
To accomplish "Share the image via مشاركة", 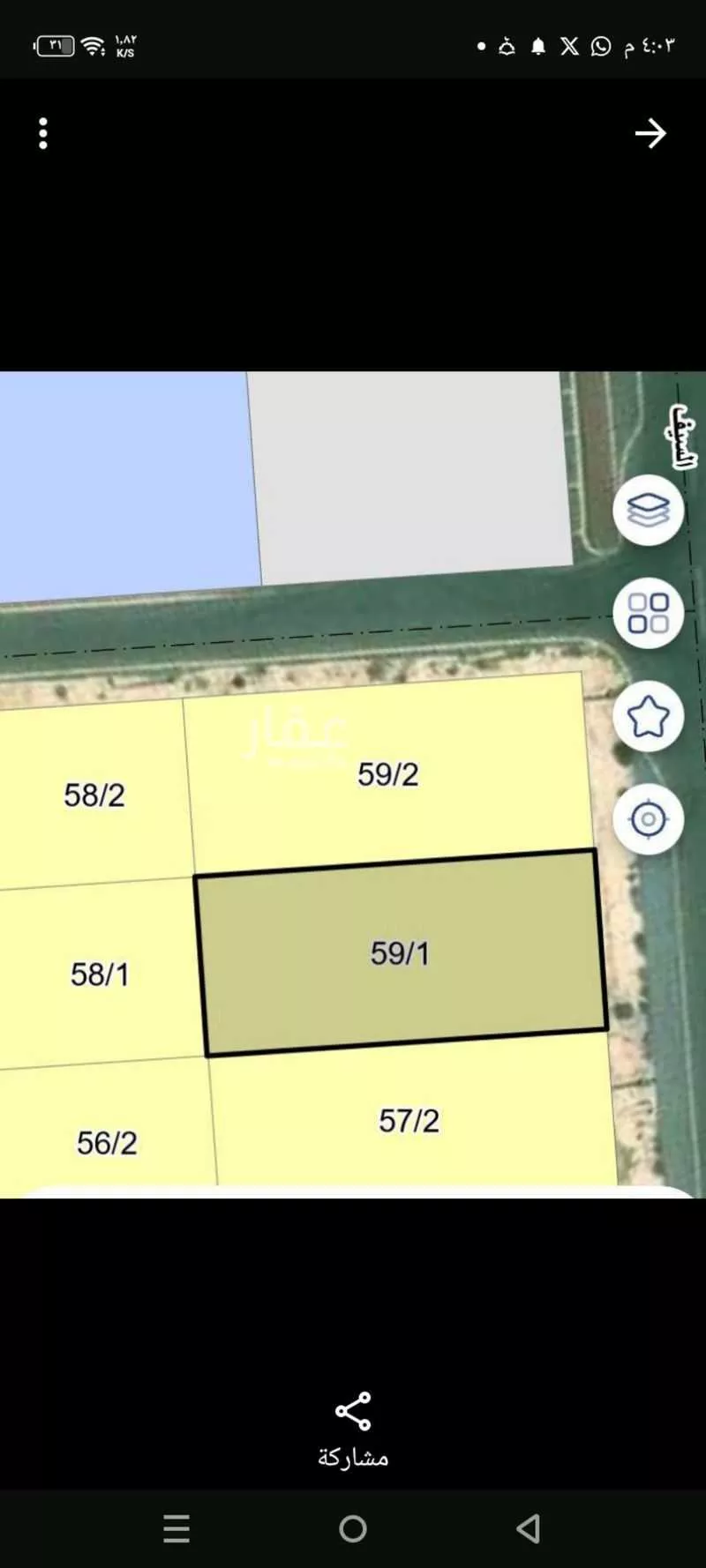I will point(353,1429).
